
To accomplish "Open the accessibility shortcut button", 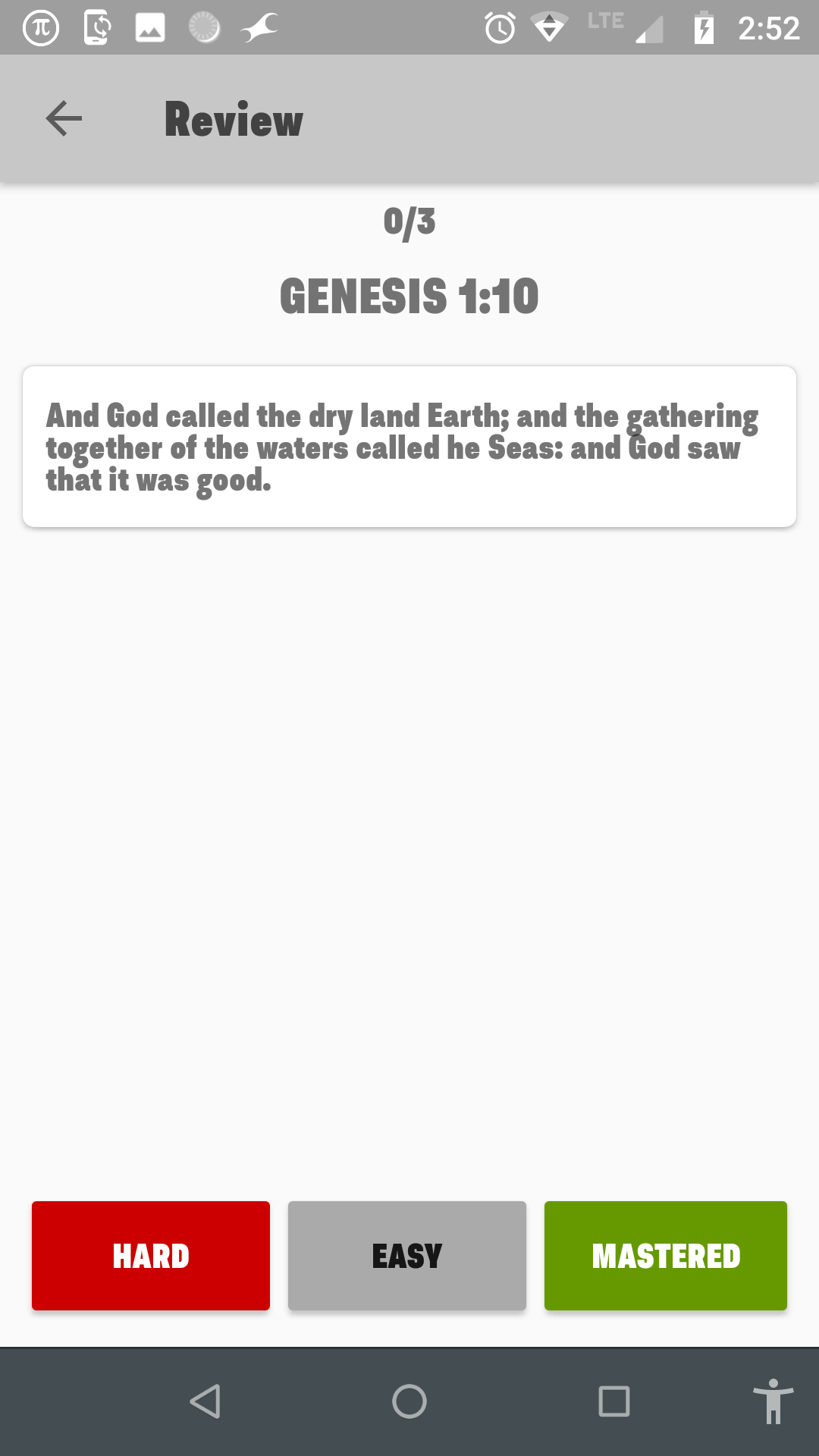I will point(773,1401).
